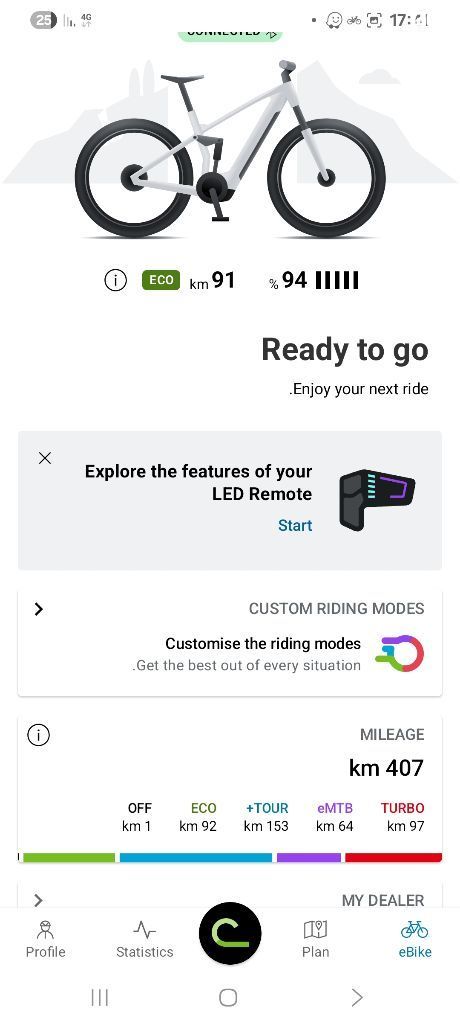Switch to the Profile tab
460x1024 pixels.
click(x=45, y=939)
